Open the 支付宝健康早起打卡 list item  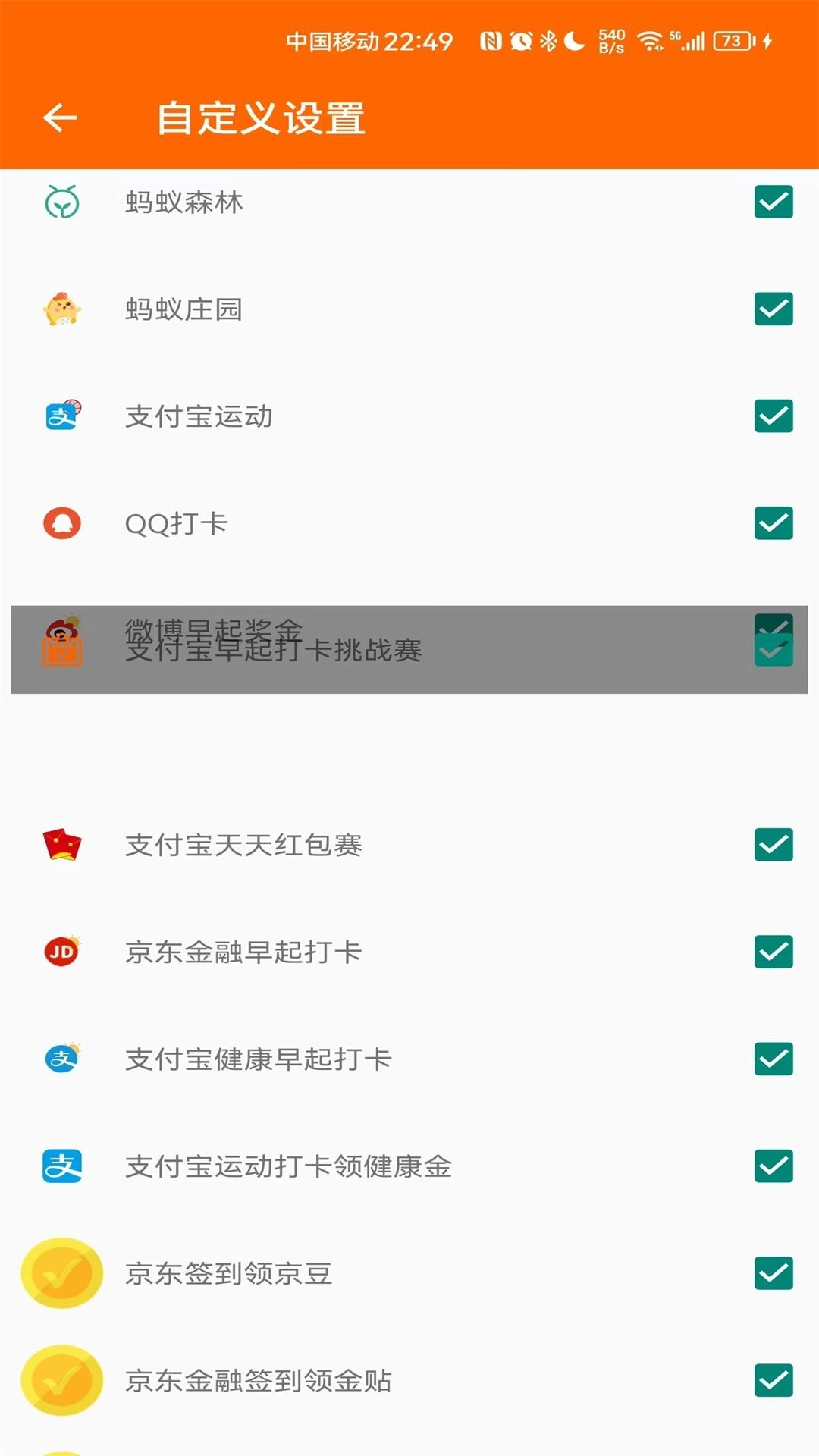coord(303,1059)
